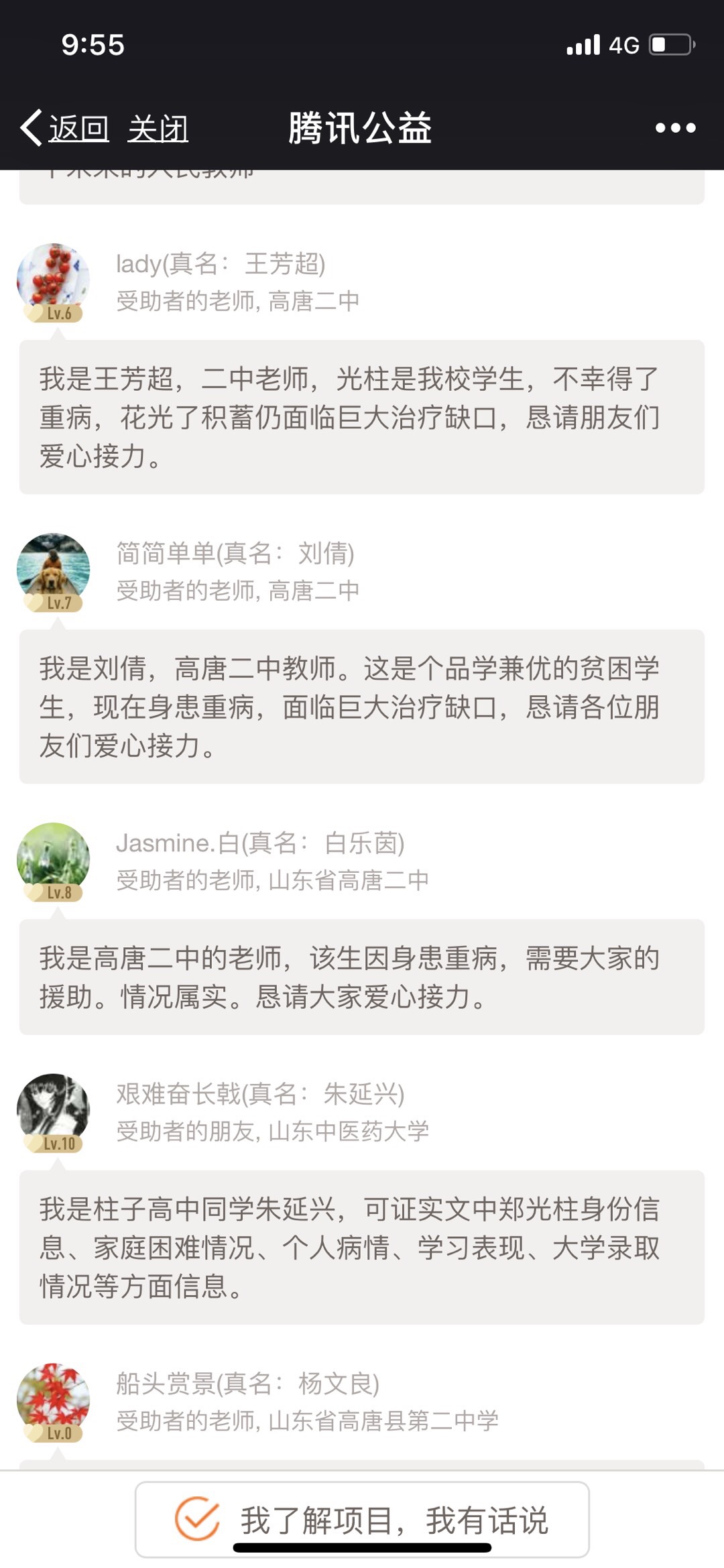The height and width of the screenshot is (1568, 724).
Task: Close the page with 关闭
Action: (158, 127)
